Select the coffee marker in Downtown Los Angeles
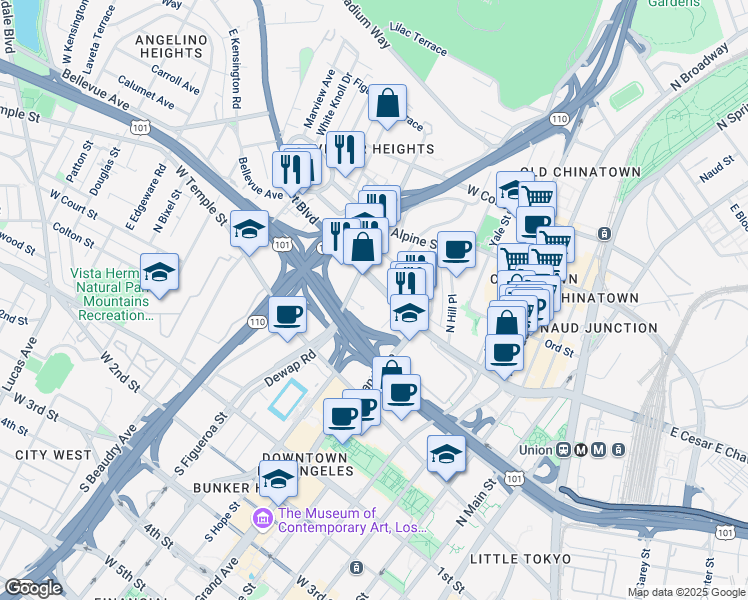Image resolution: width=748 pixels, height=600 pixels. coord(342,415)
